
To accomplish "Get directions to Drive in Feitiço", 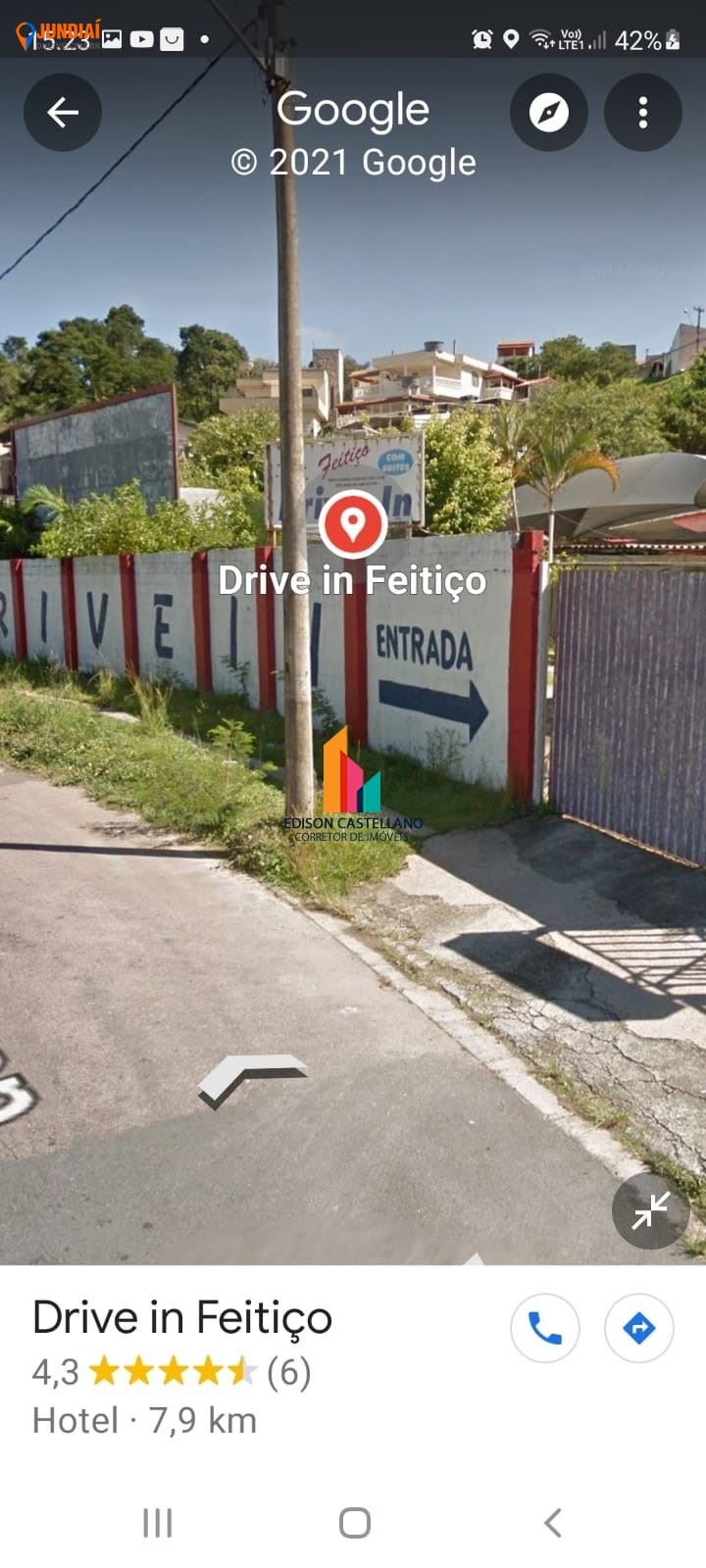I will tap(639, 1328).
